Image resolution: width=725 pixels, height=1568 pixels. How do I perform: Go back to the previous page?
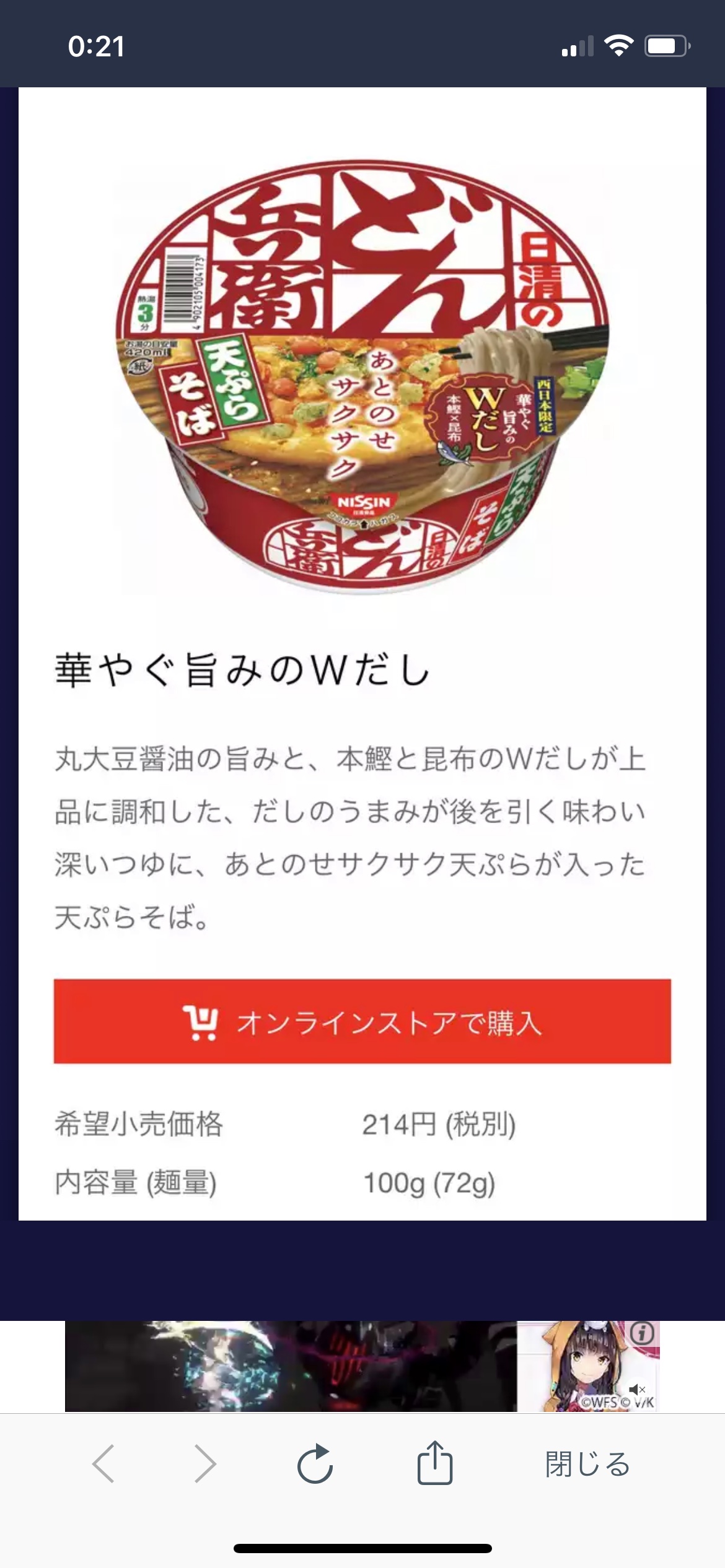pos(103,1464)
